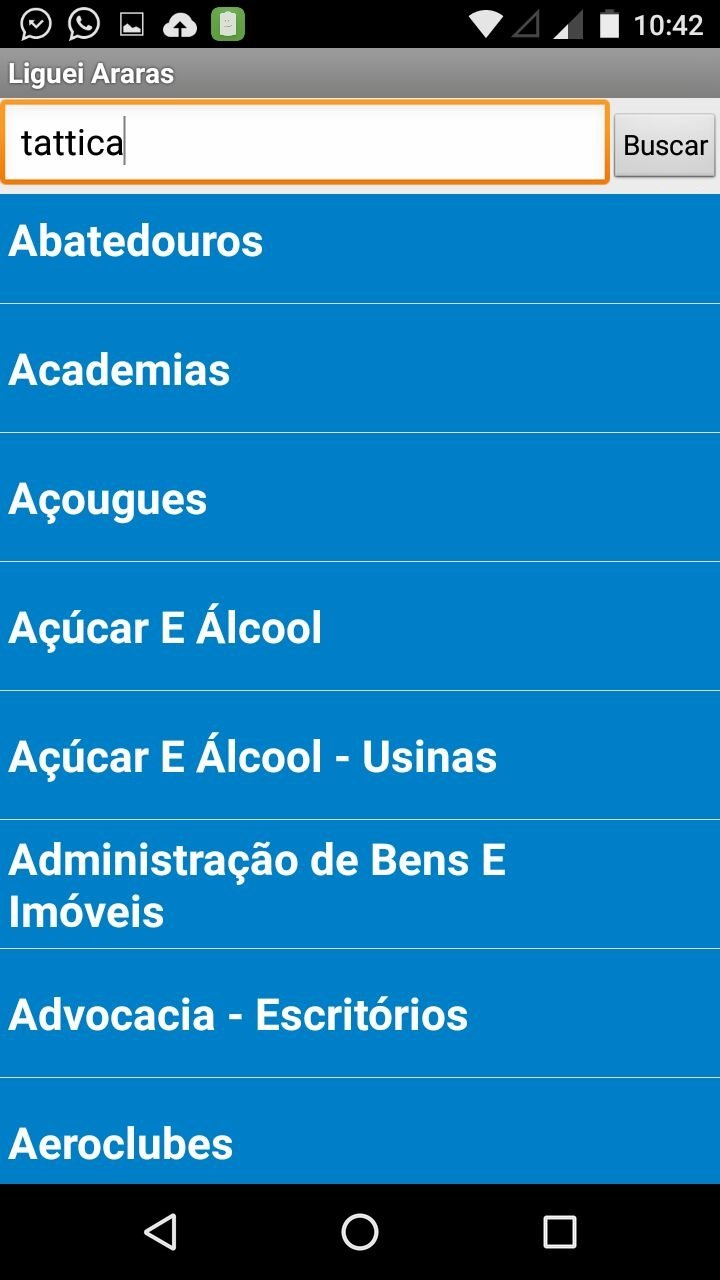
Task: Open the Aeroclubes category
Action: coord(360,1132)
